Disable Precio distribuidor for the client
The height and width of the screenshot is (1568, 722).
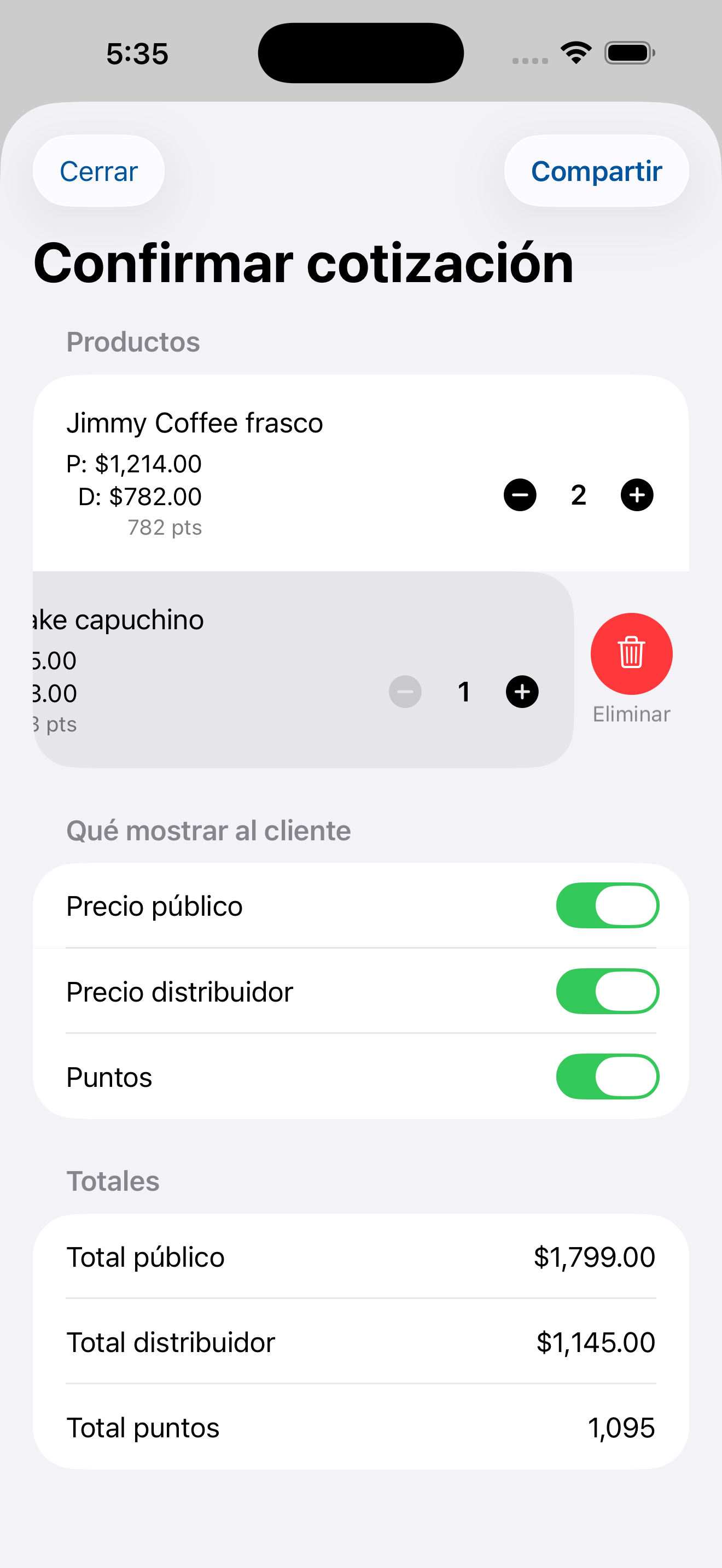click(607, 992)
